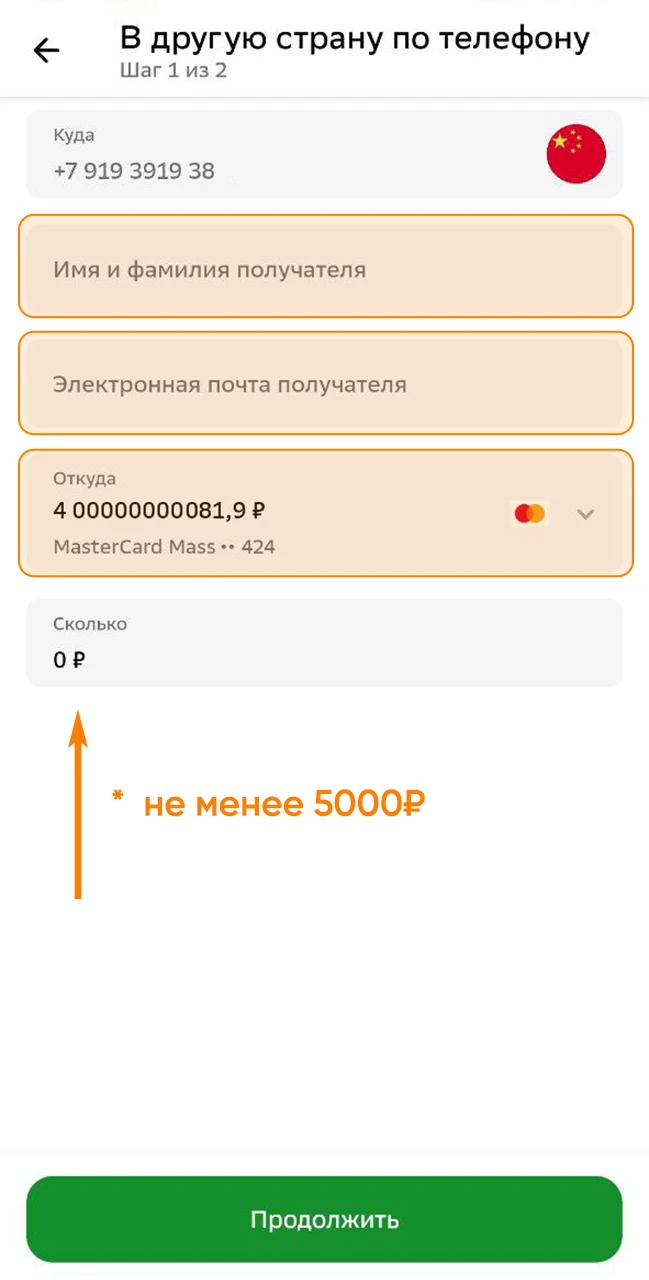Focus the recipient's email field
649x1280 pixels.
325,385
